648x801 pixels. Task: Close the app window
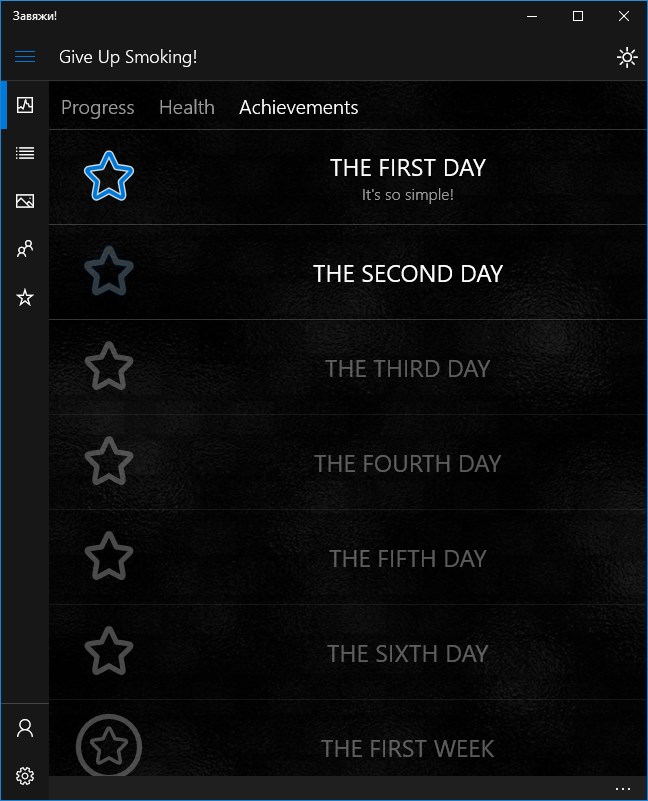[624, 16]
